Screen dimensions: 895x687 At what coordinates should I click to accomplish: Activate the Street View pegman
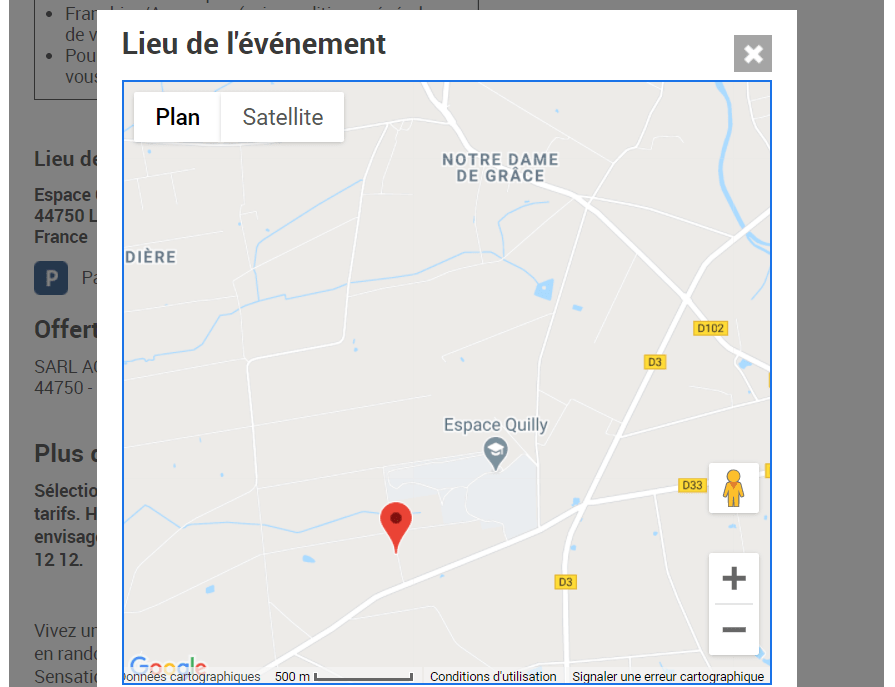click(734, 488)
